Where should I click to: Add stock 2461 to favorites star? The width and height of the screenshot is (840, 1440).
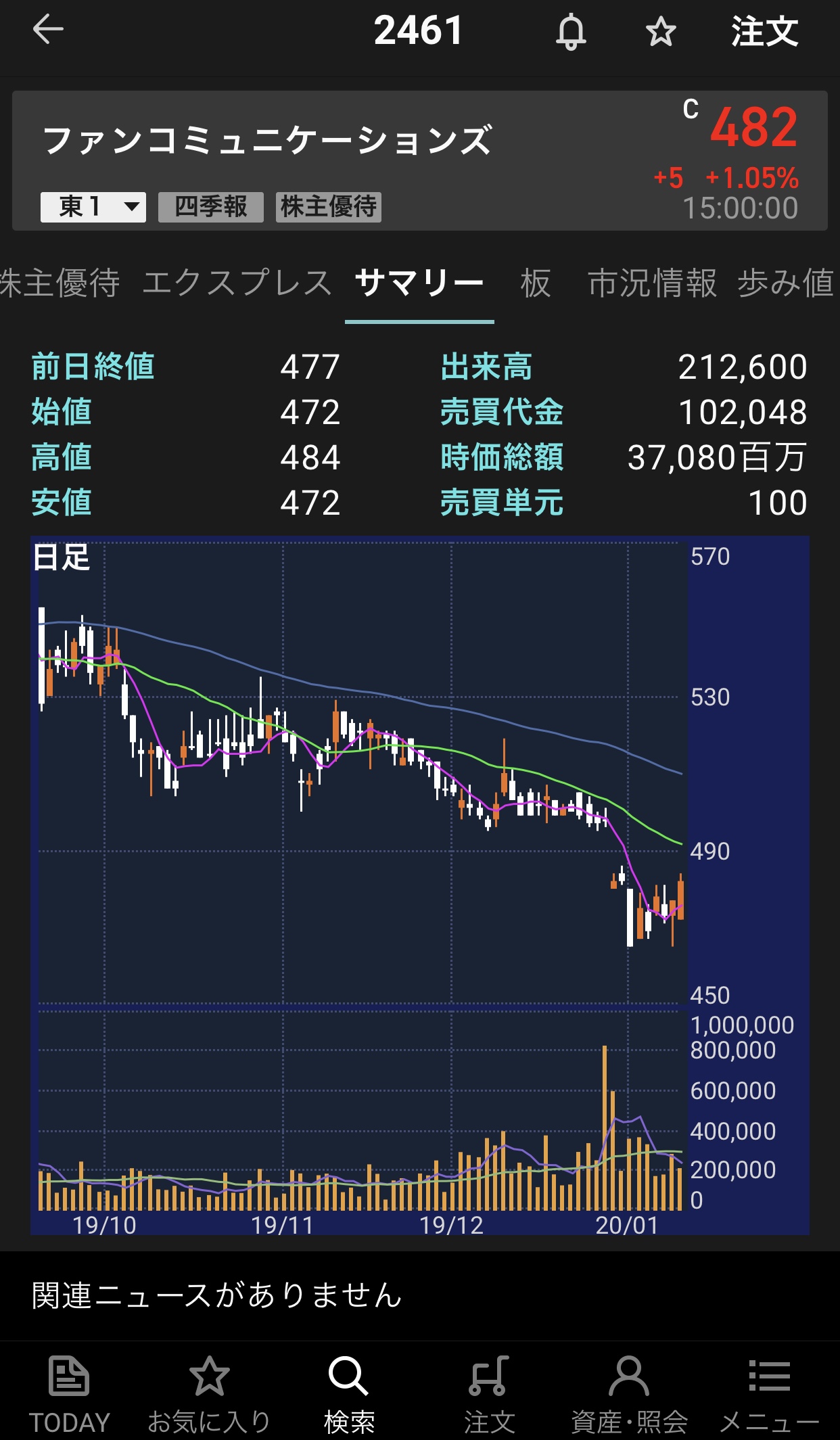click(x=660, y=32)
